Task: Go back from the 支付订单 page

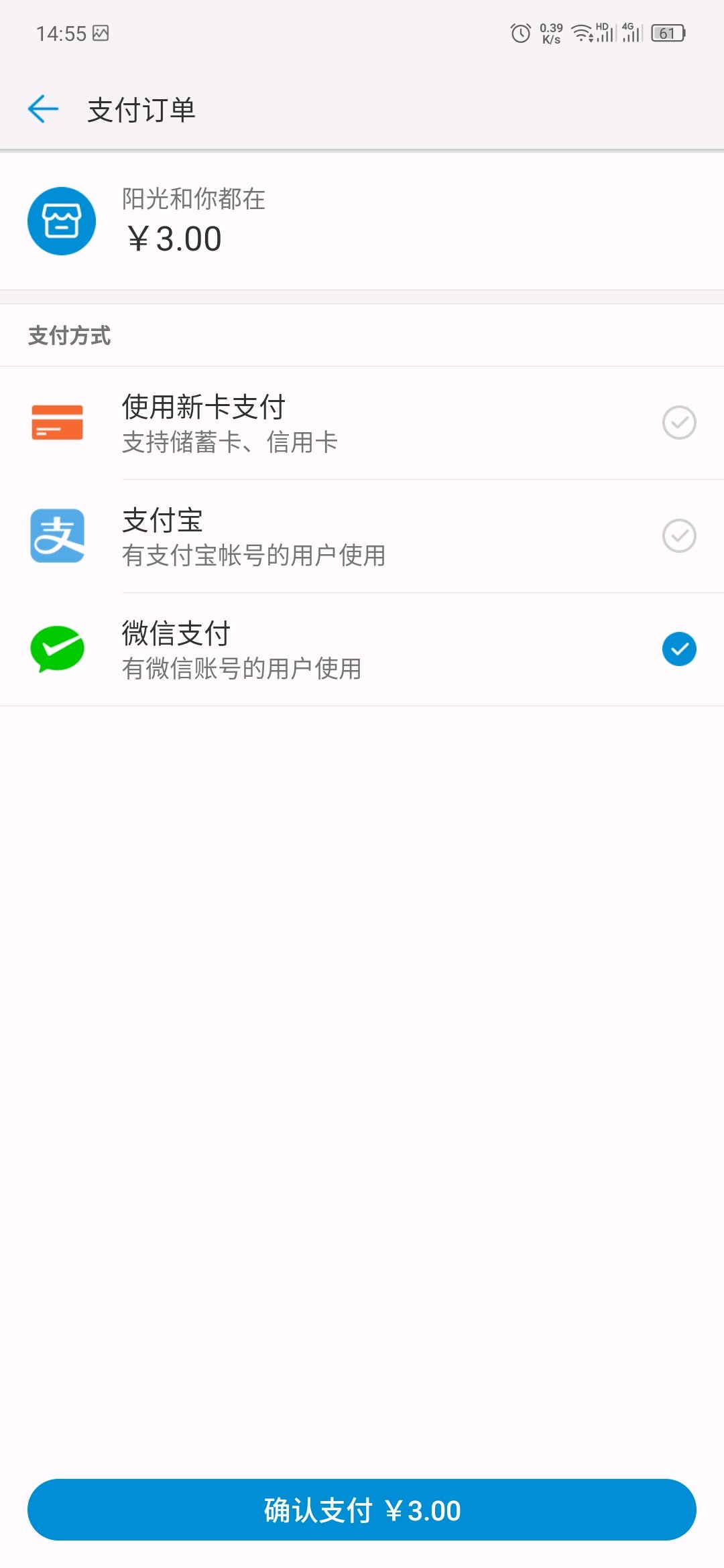Action: pyautogui.click(x=44, y=109)
